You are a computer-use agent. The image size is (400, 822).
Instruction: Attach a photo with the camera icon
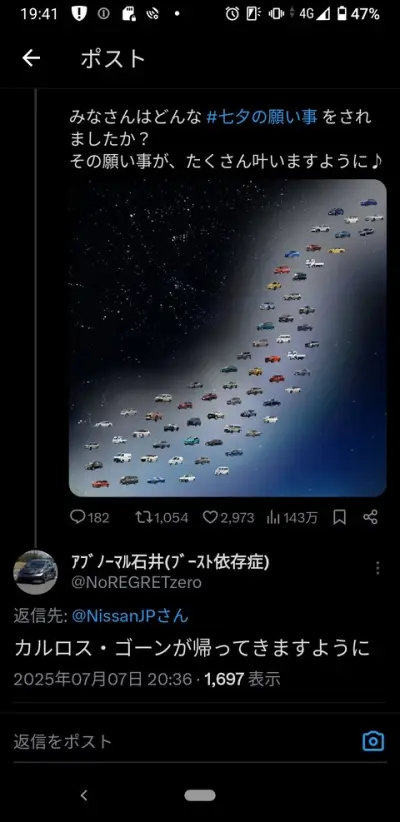click(373, 741)
